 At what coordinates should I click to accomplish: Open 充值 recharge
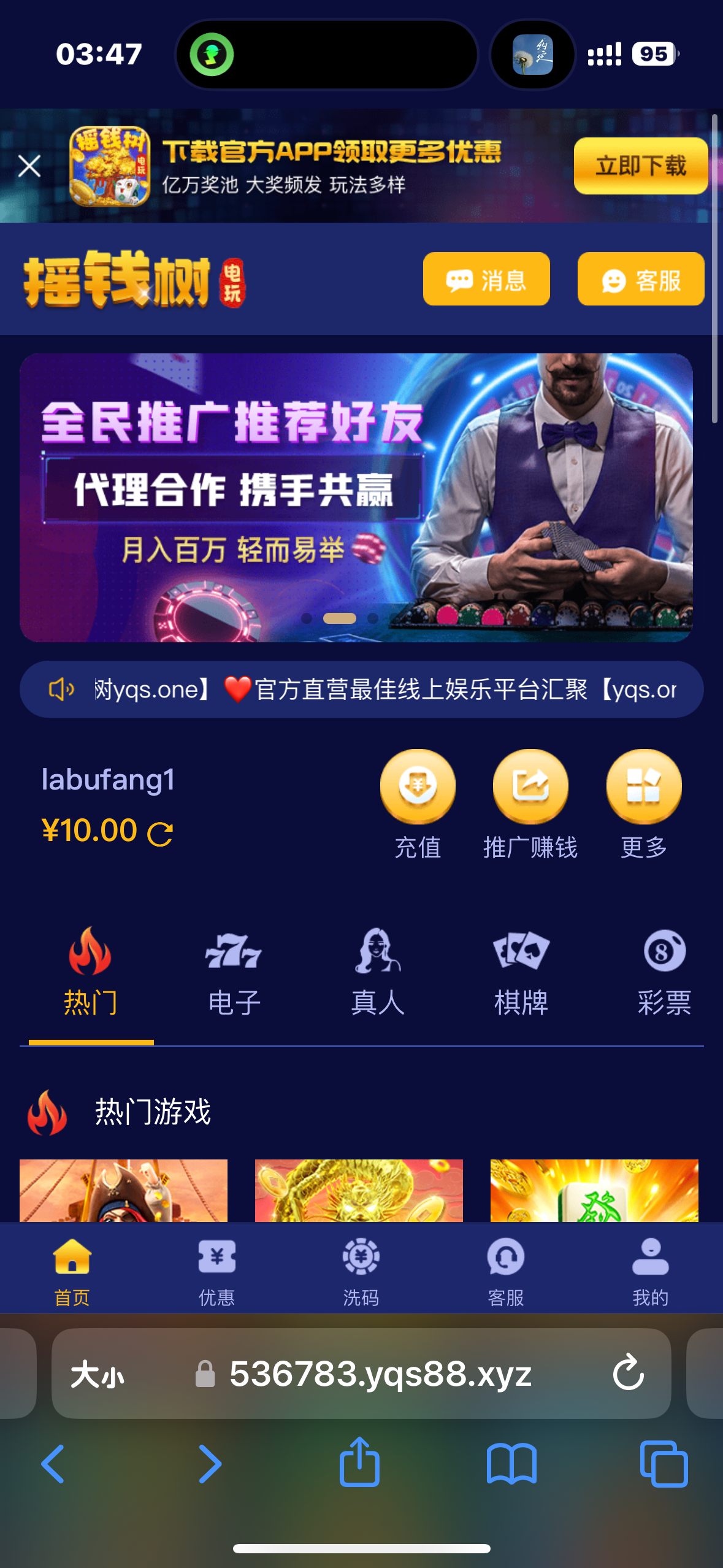pos(418,787)
